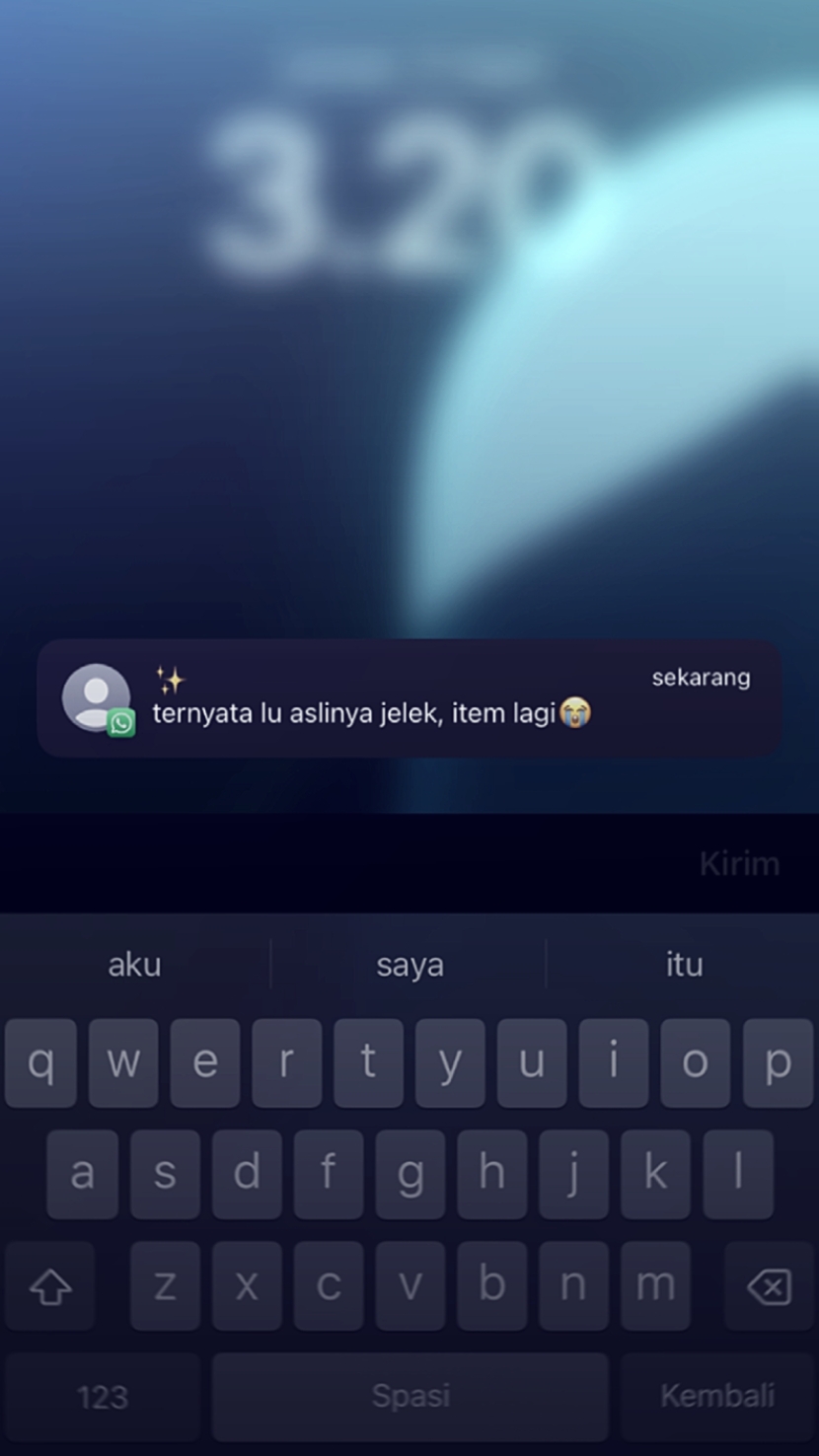The width and height of the screenshot is (819, 1456).
Task: Open the WhatsApp notification banner
Action: pos(409,697)
